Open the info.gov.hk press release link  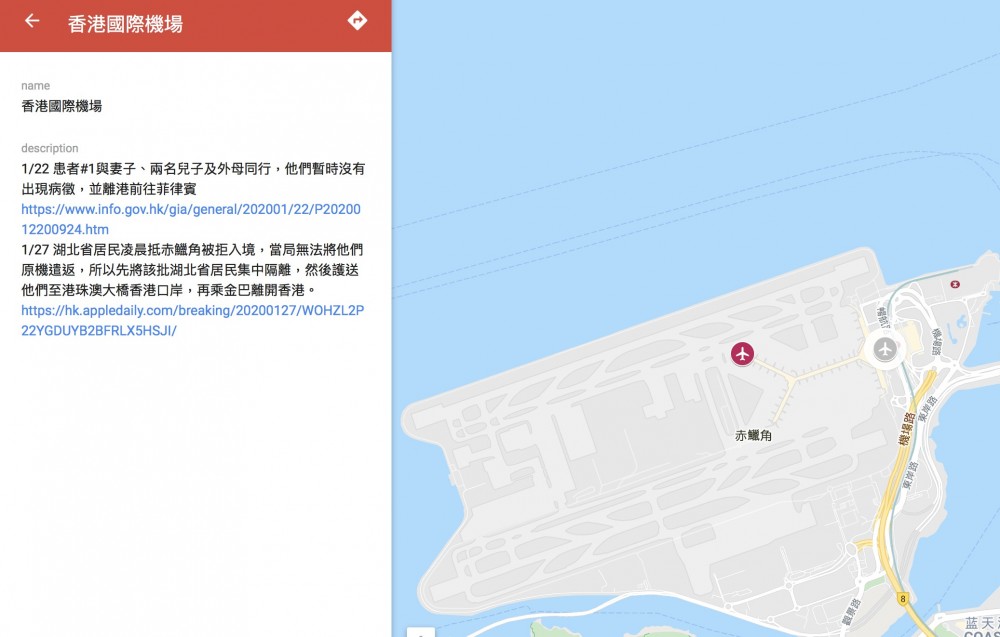(190, 219)
